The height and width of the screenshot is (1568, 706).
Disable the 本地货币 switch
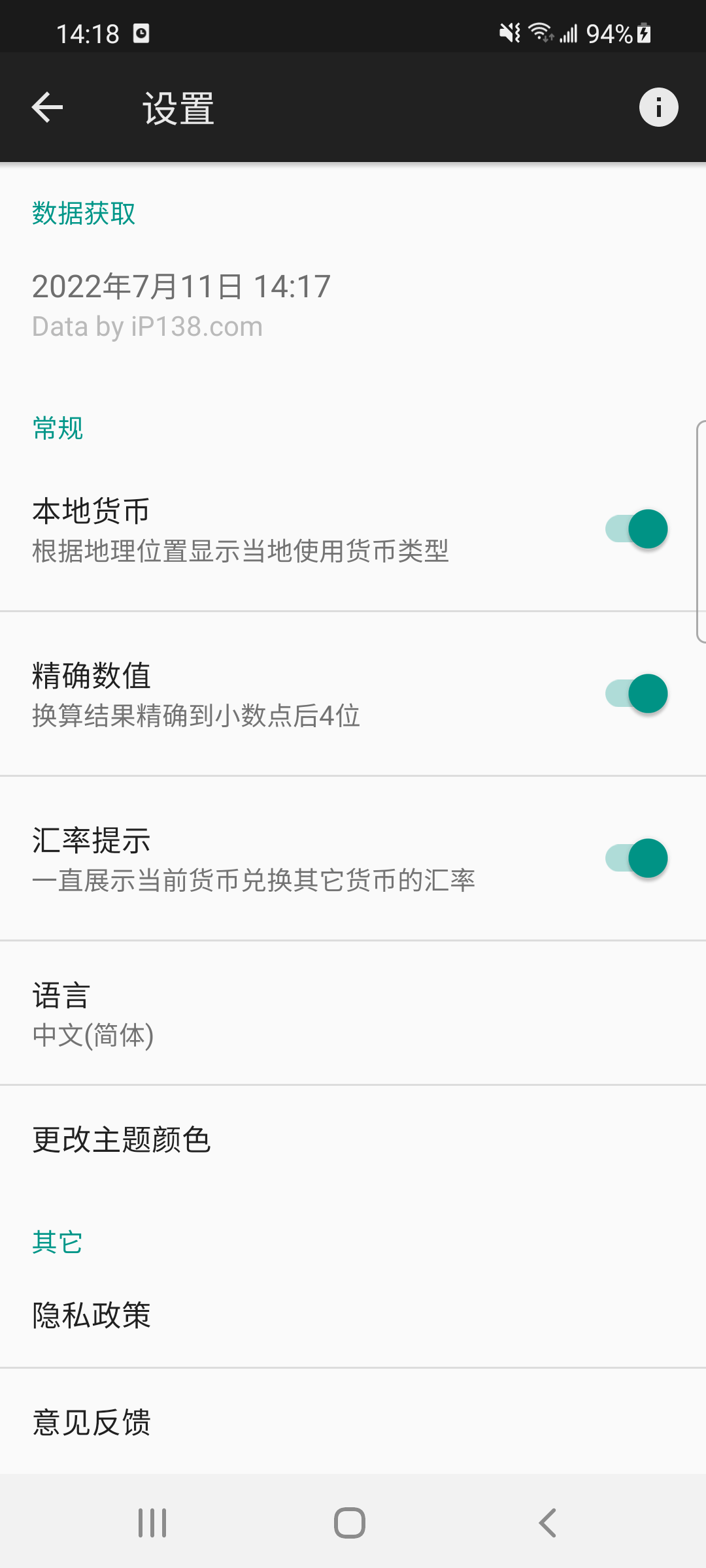pyautogui.click(x=636, y=529)
